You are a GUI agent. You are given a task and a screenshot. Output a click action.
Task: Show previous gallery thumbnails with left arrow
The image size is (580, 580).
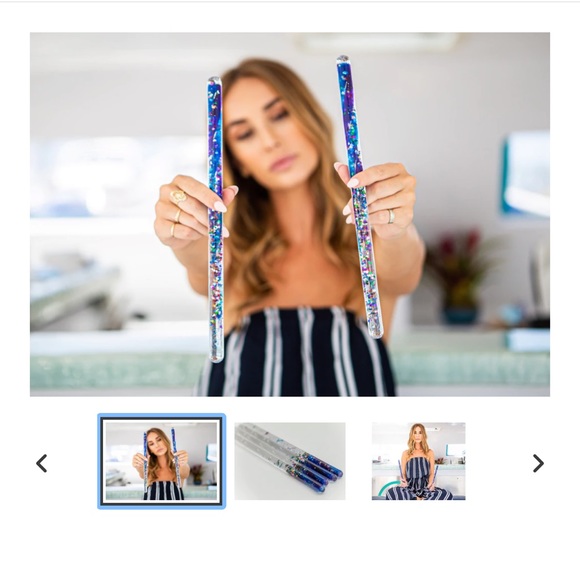[x=41, y=463]
